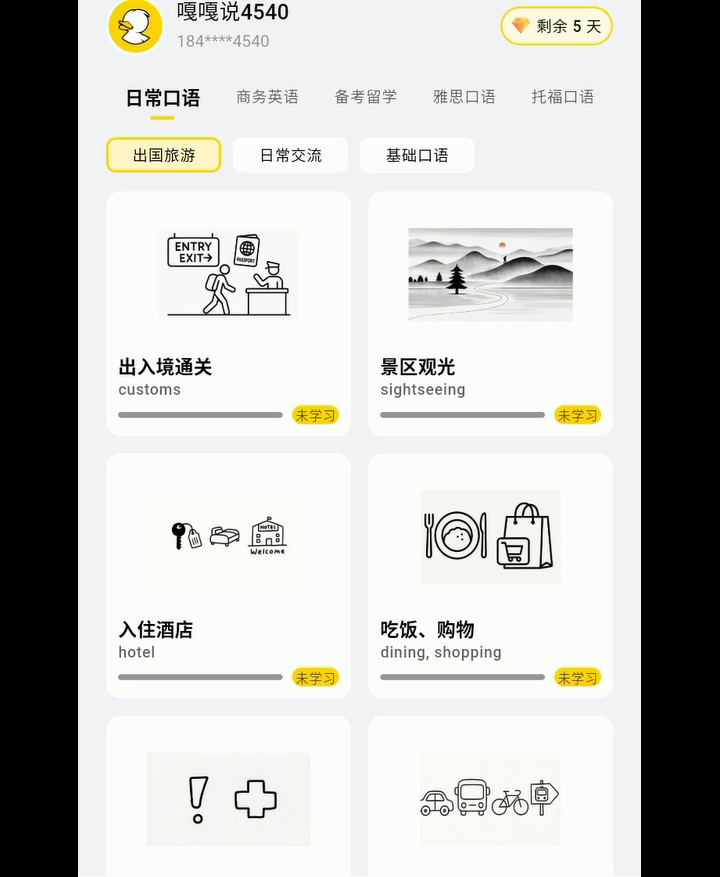The image size is (720, 877).
Task: Select the 日常交流 filter
Action: 290,155
